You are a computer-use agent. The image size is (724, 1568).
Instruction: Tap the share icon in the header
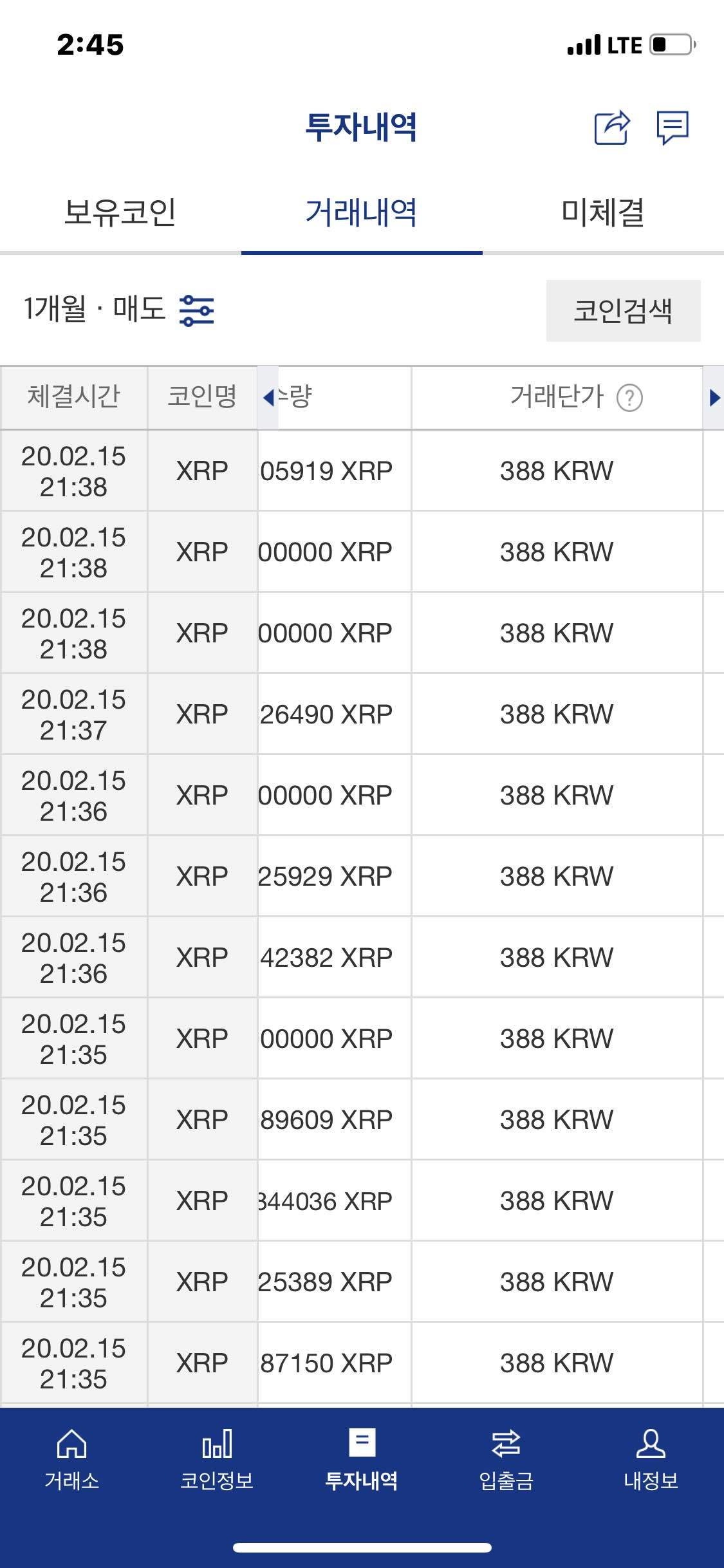(x=611, y=127)
